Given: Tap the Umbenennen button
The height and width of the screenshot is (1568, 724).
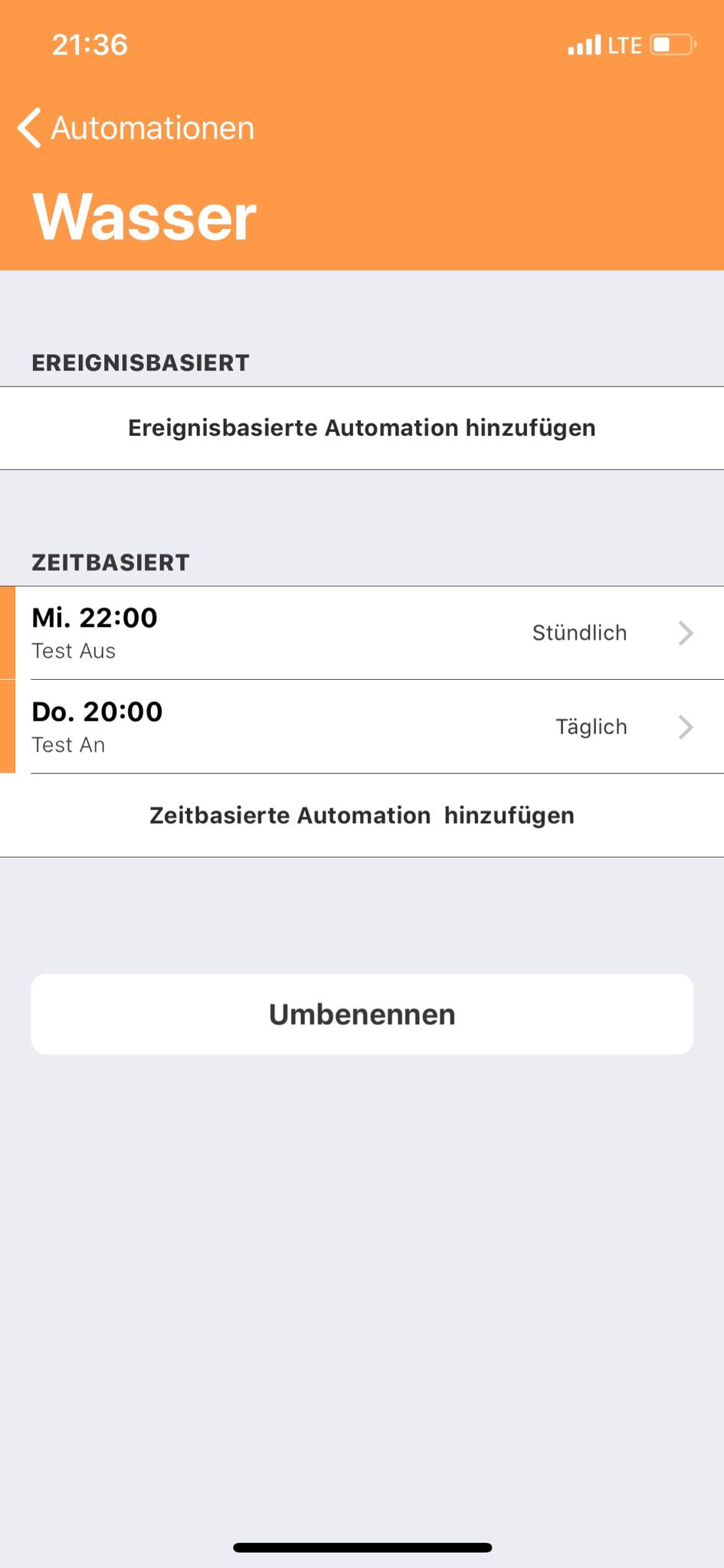Looking at the screenshot, I should click(362, 1014).
